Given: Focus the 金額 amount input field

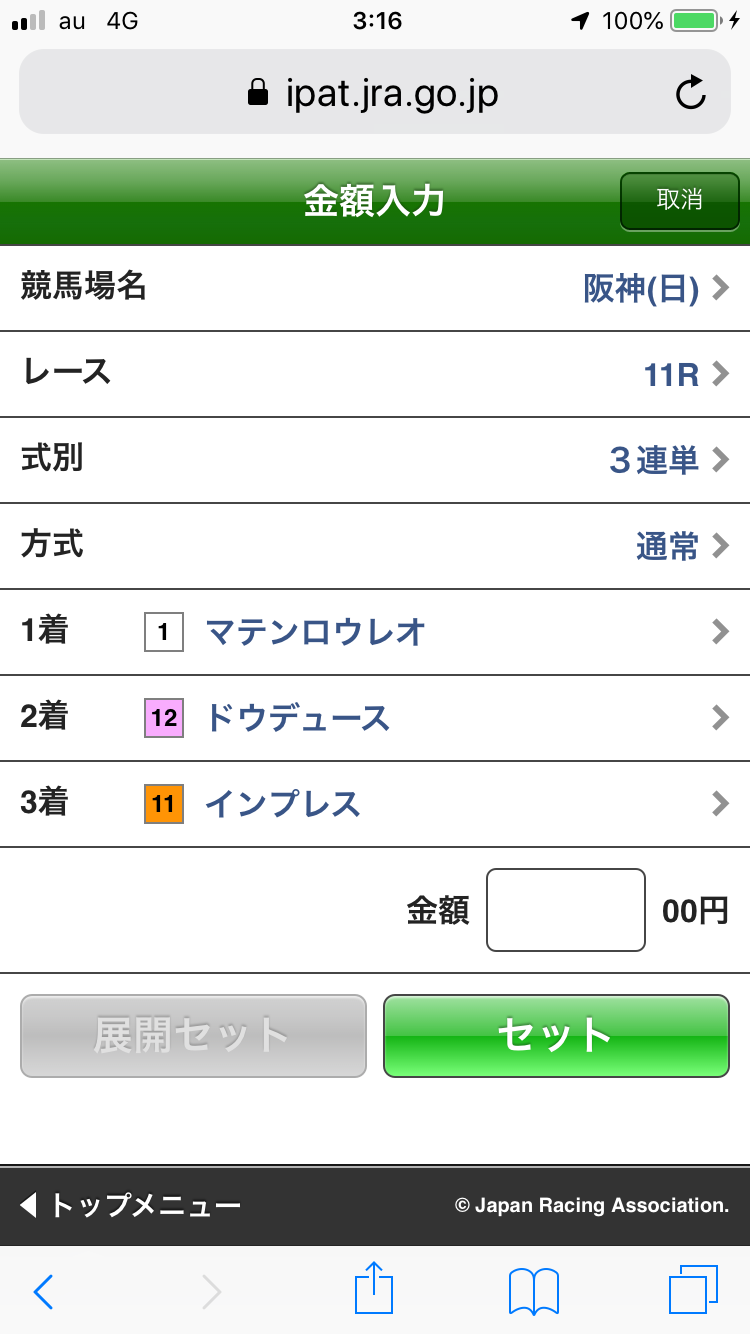Looking at the screenshot, I should click(x=565, y=910).
